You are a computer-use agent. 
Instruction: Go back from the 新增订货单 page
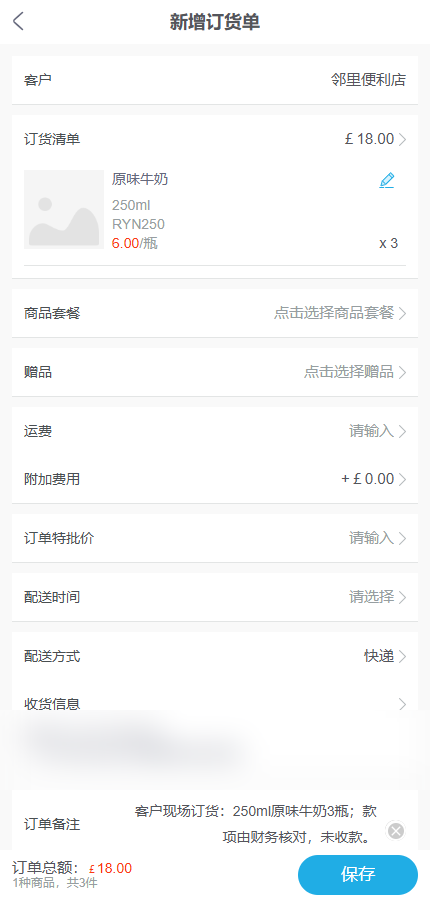19,22
